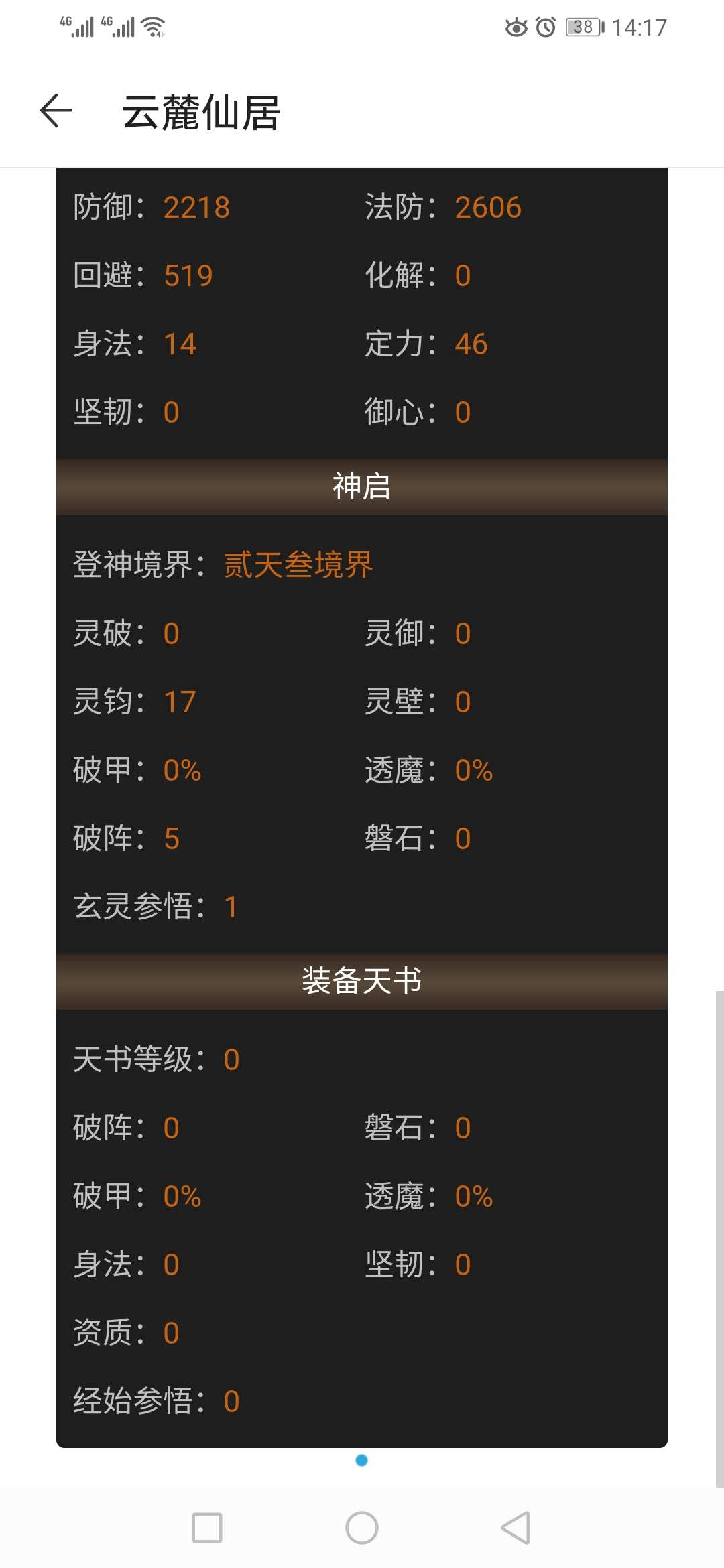This screenshot has width=724, height=1568.
Task: Tap the blue page indicator dot
Action: [361, 1460]
